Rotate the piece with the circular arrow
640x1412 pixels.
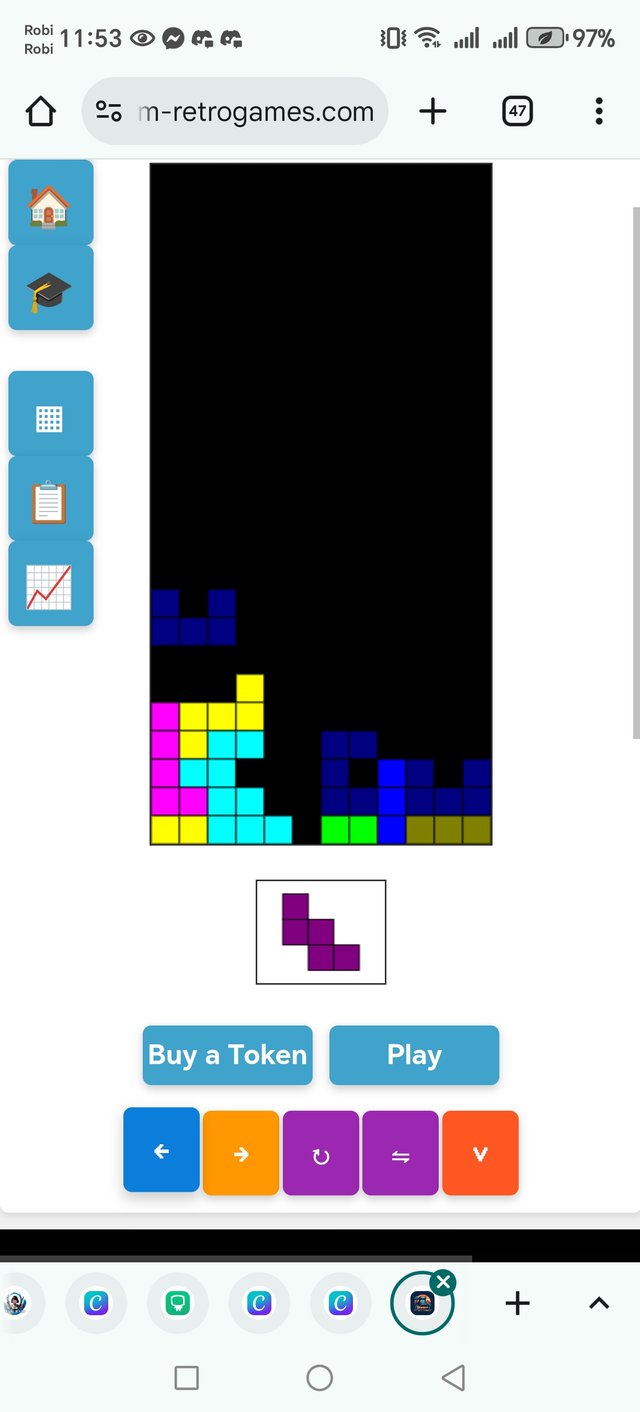point(321,1154)
